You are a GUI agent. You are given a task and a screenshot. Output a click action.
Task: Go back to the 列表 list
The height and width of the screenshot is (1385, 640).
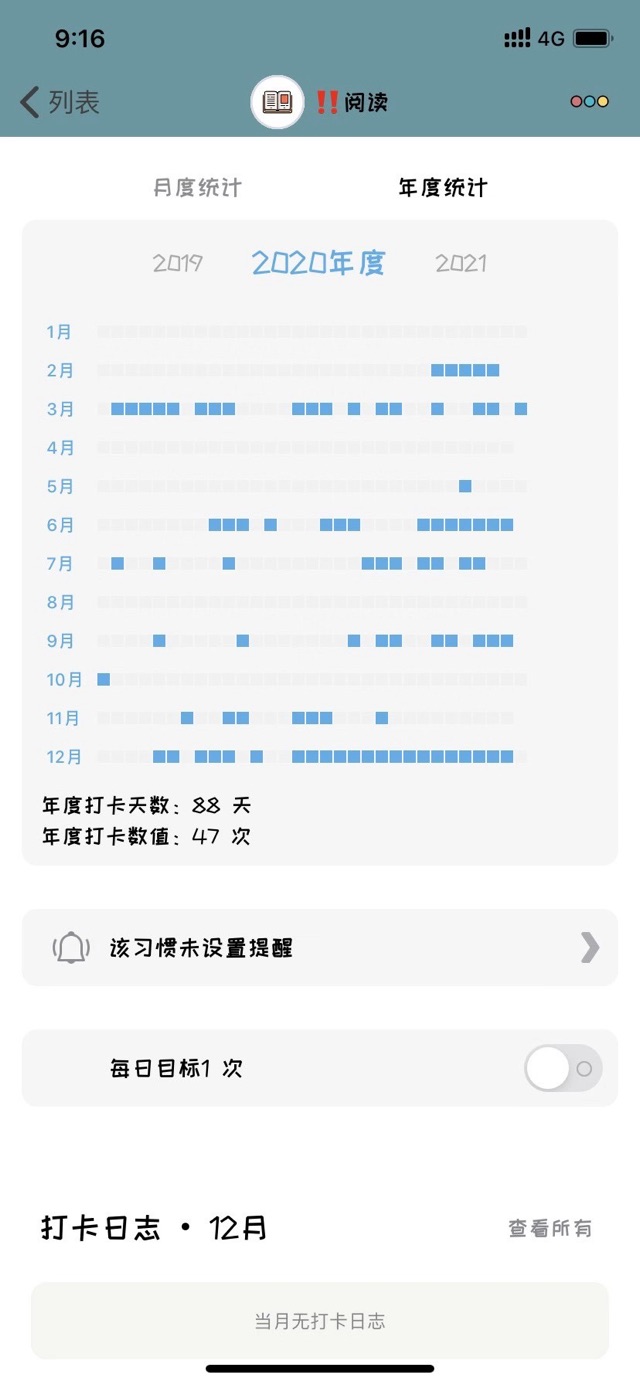(60, 102)
